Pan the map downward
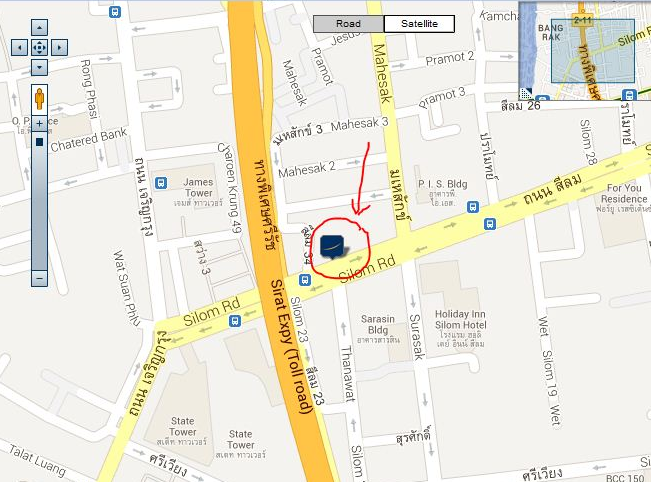 click(x=39, y=67)
